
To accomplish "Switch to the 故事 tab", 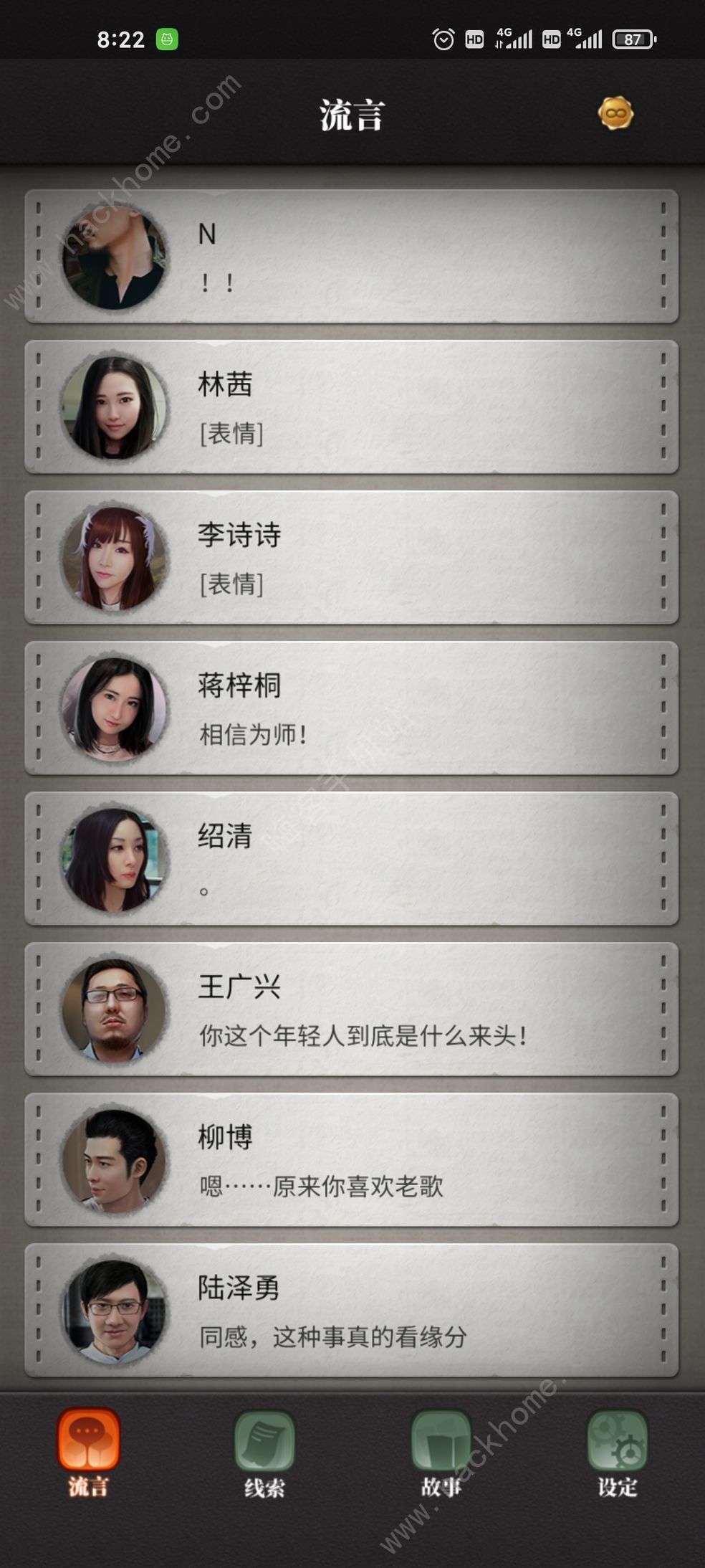I will click(441, 1452).
